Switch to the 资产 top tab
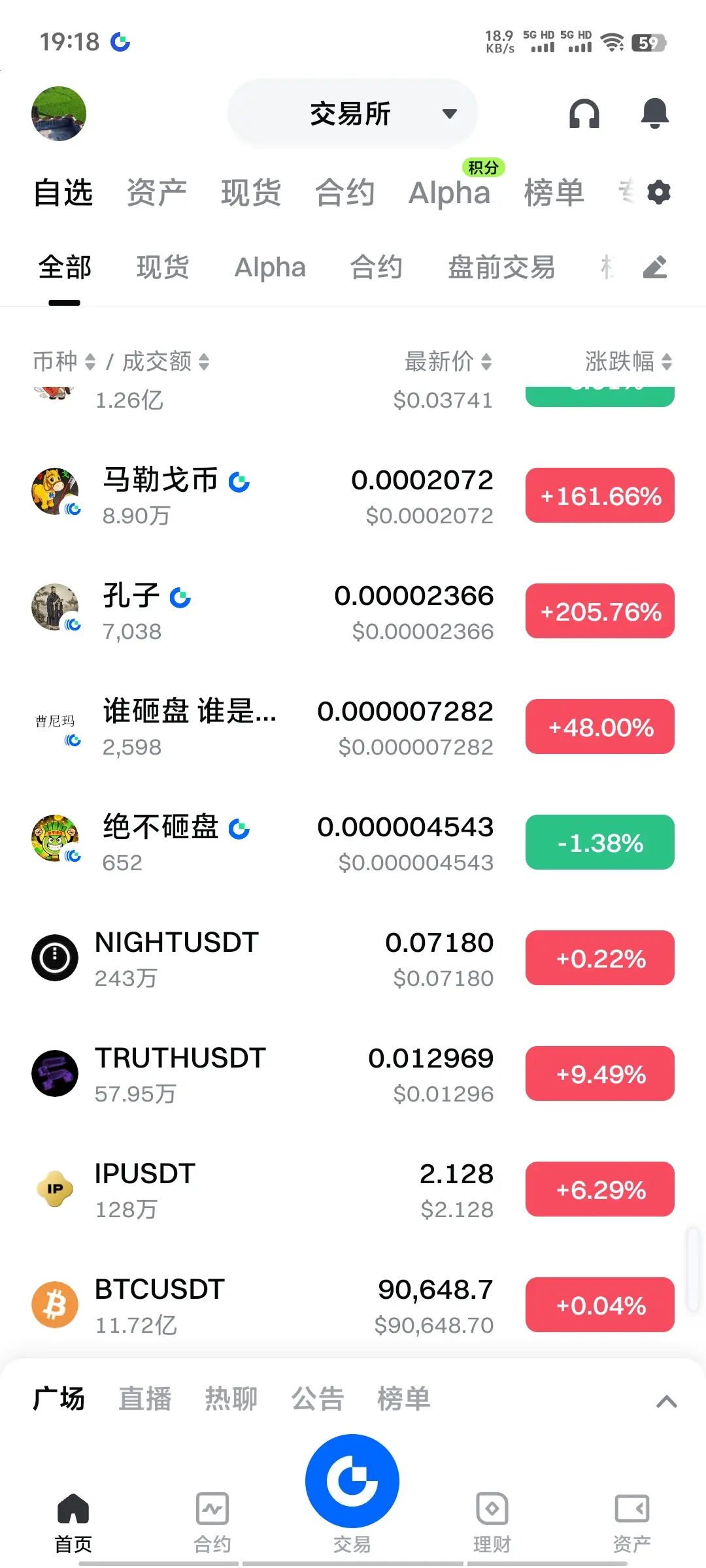 tap(156, 193)
